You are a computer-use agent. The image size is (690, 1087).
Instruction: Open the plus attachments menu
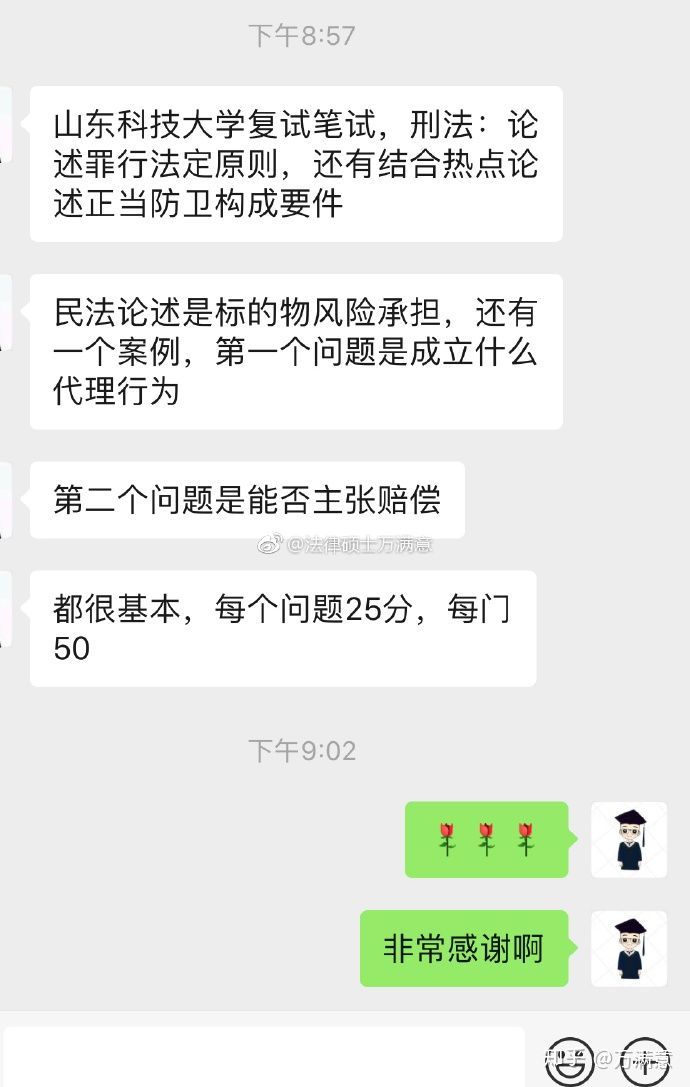(645, 1062)
